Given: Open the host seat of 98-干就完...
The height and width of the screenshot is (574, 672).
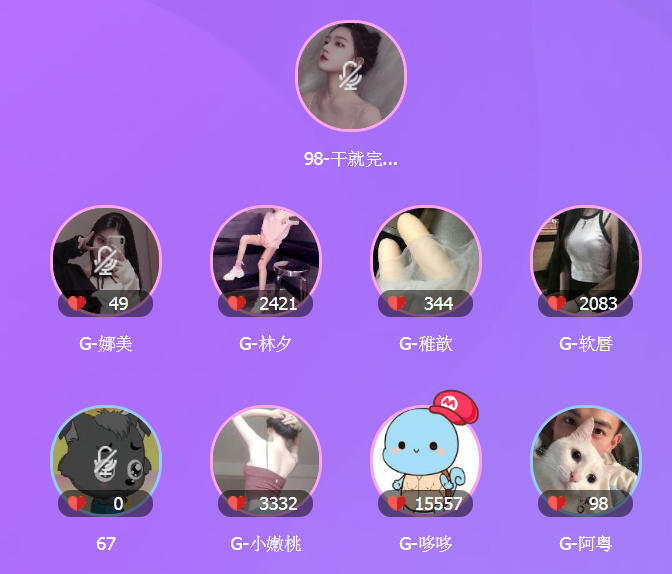Looking at the screenshot, I should point(350,76).
